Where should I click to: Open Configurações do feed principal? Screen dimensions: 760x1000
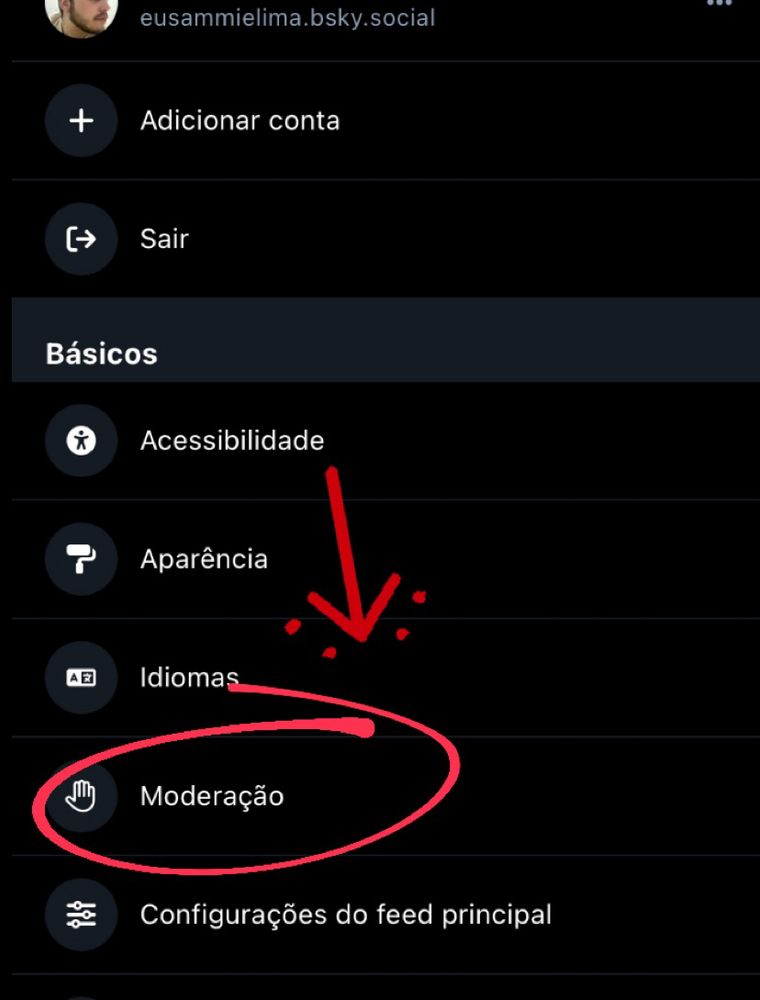pos(345,914)
